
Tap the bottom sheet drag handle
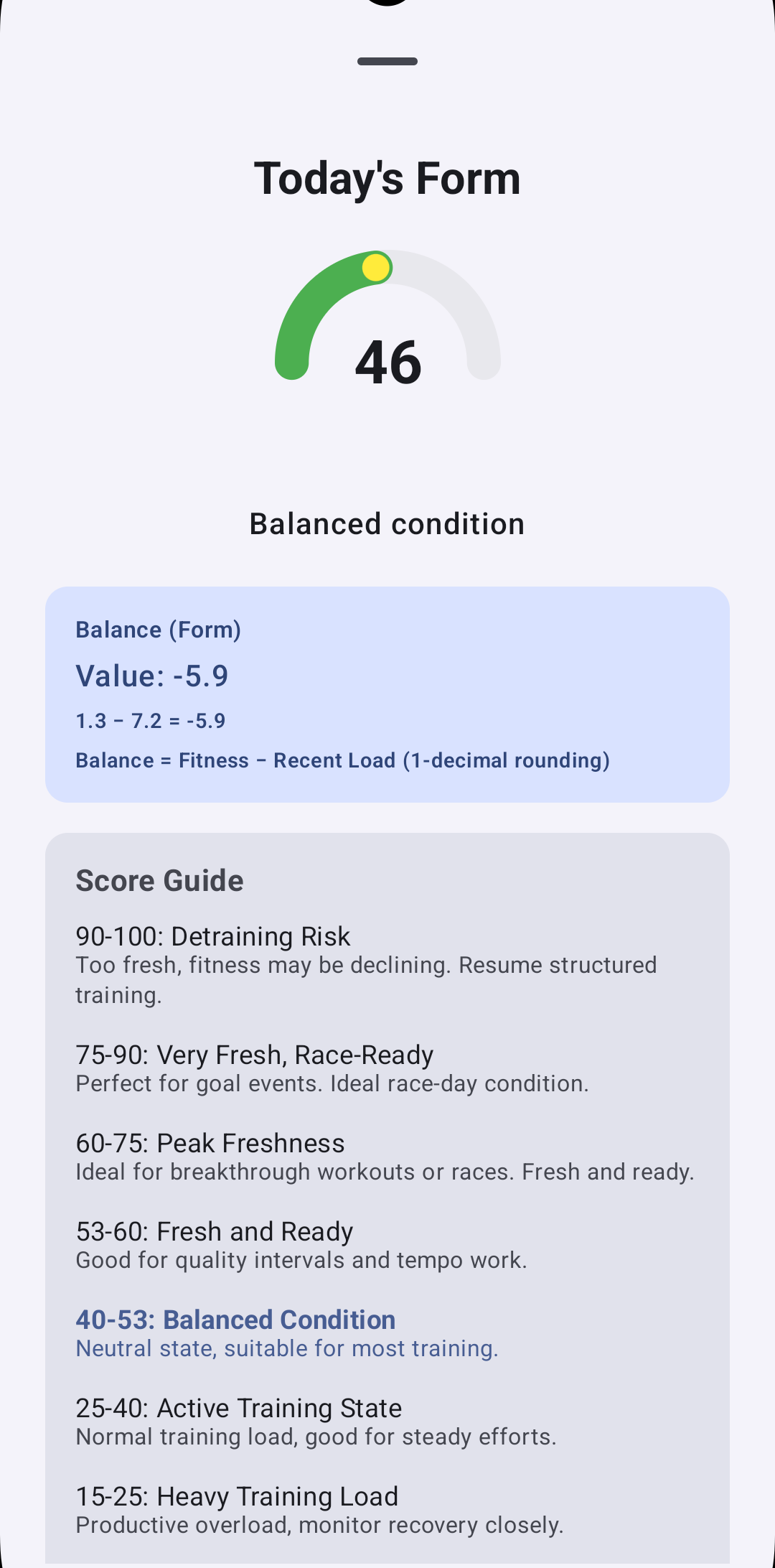coord(387,62)
